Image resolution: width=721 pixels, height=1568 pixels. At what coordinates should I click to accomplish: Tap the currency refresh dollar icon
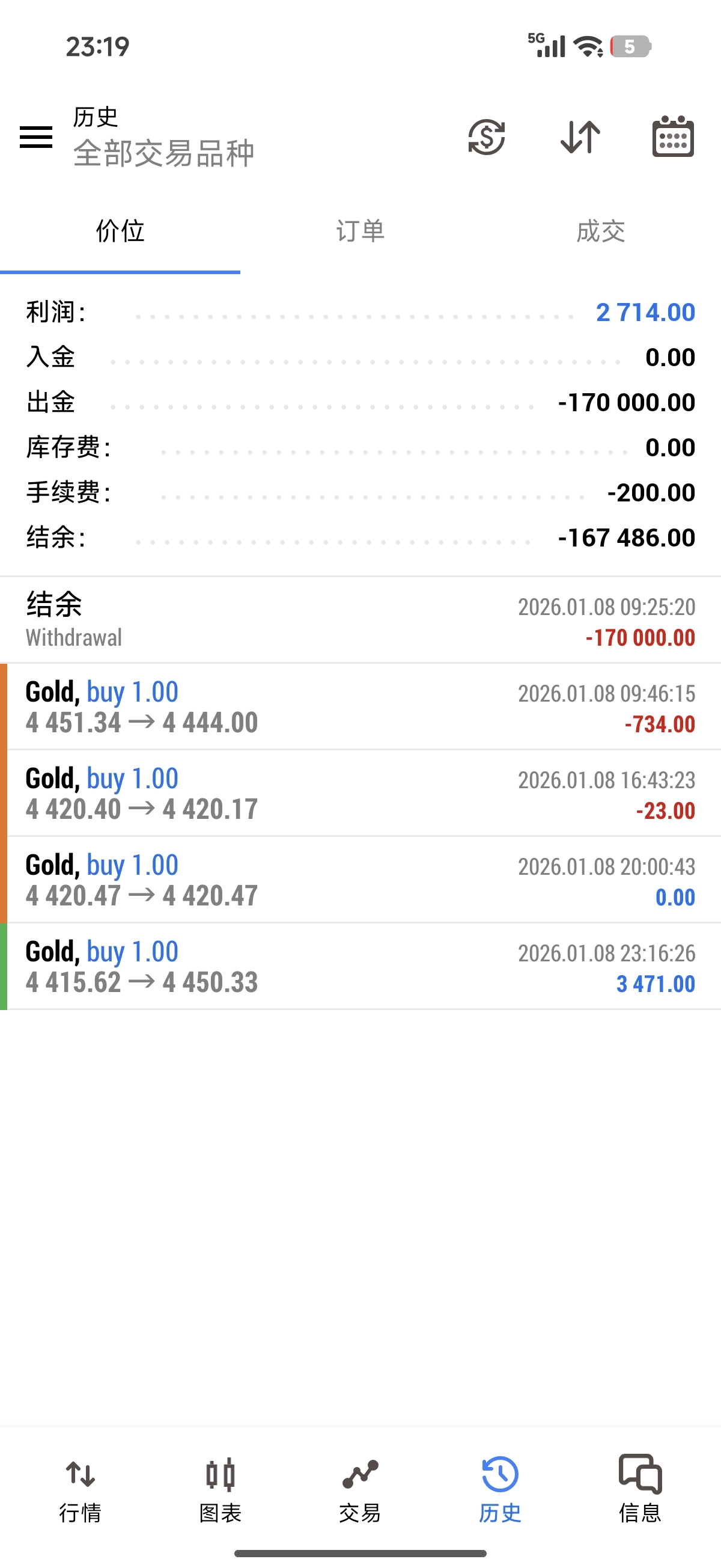(x=486, y=136)
